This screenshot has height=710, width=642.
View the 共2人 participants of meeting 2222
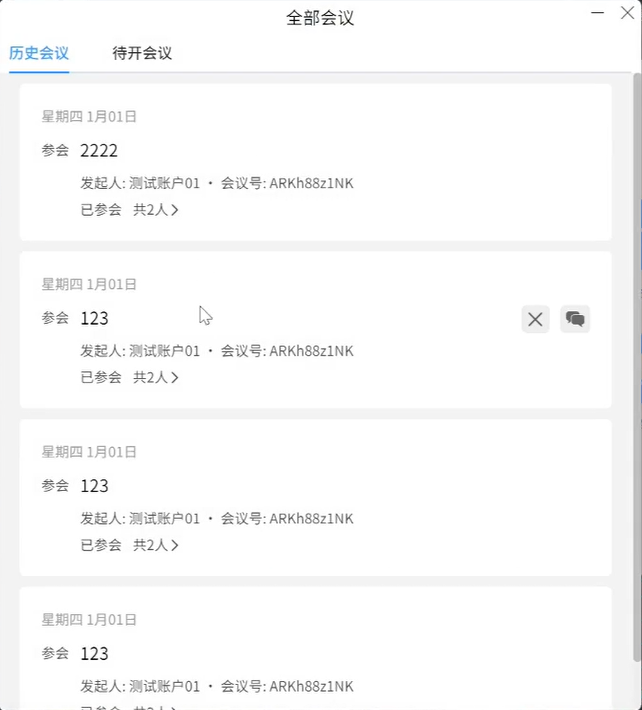pos(156,210)
